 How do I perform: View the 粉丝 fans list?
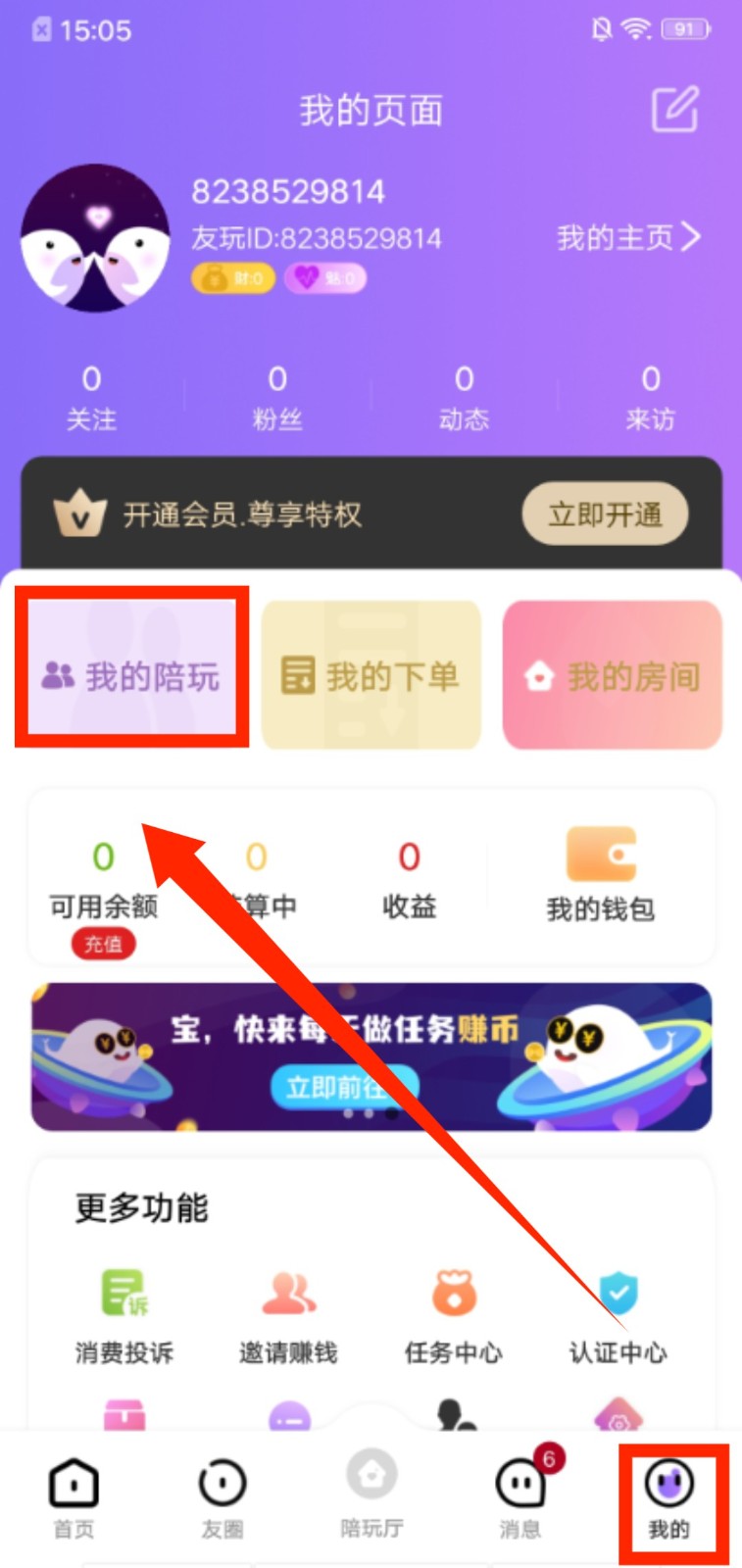(x=277, y=398)
